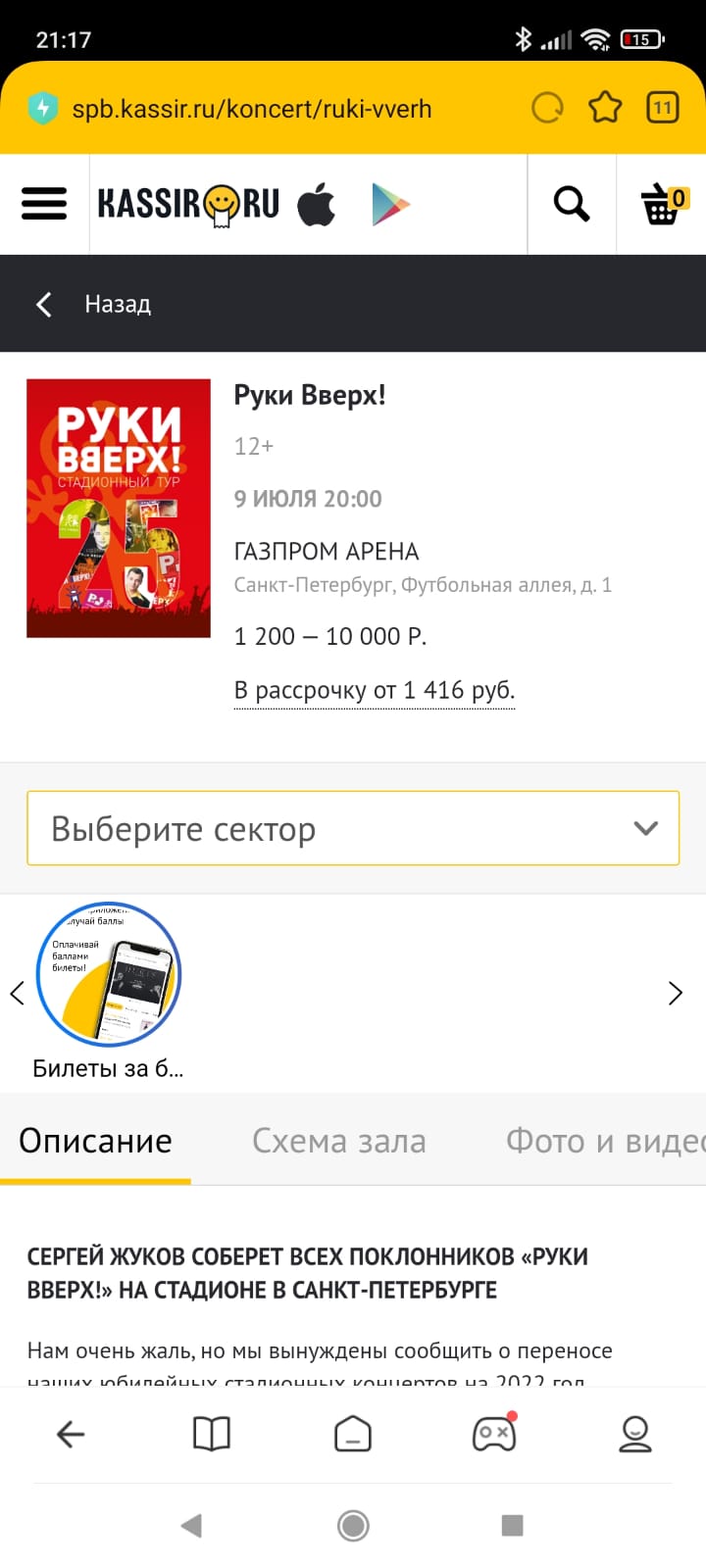The height and width of the screenshot is (1568, 706).
Task: Switch to Схема зала tab
Action: tap(338, 1141)
